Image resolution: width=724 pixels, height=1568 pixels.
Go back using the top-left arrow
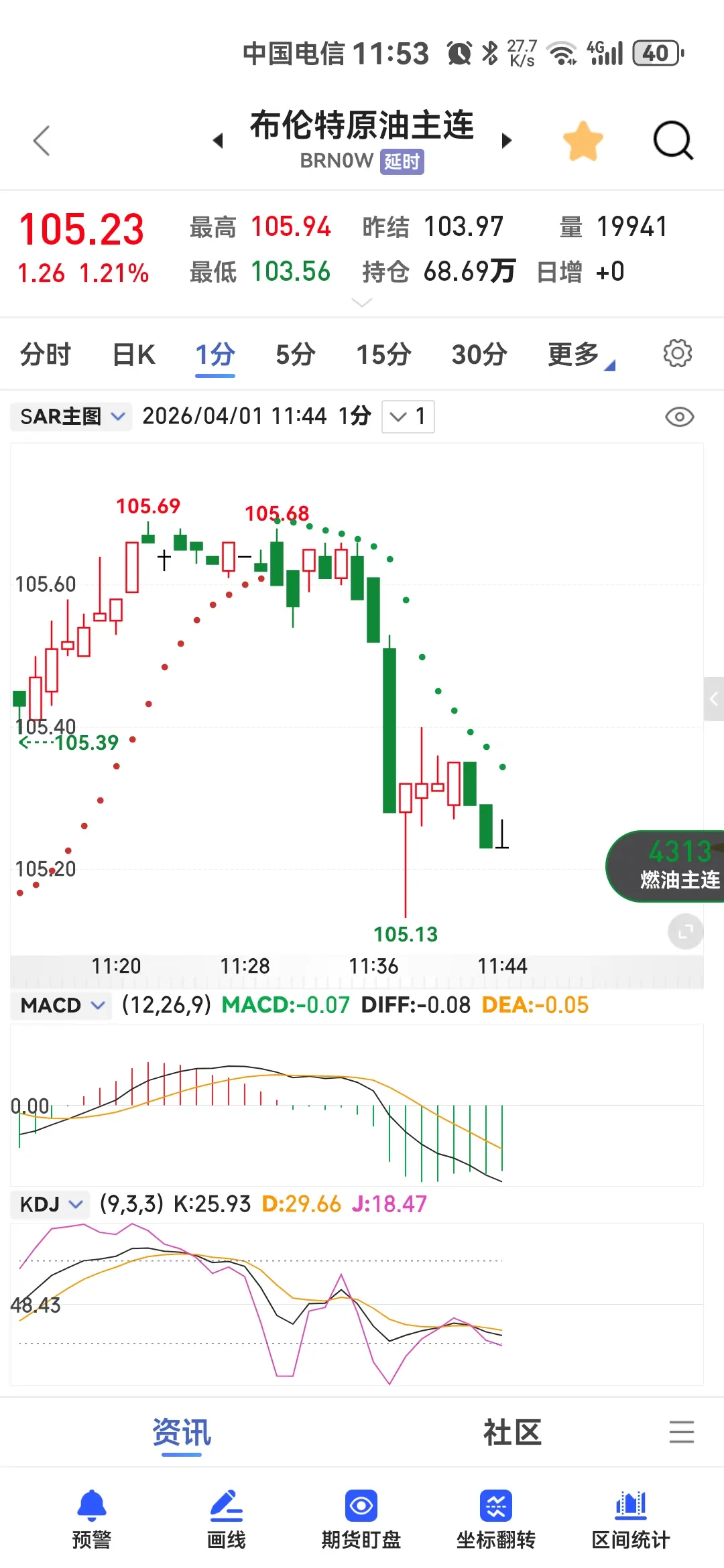coord(42,141)
